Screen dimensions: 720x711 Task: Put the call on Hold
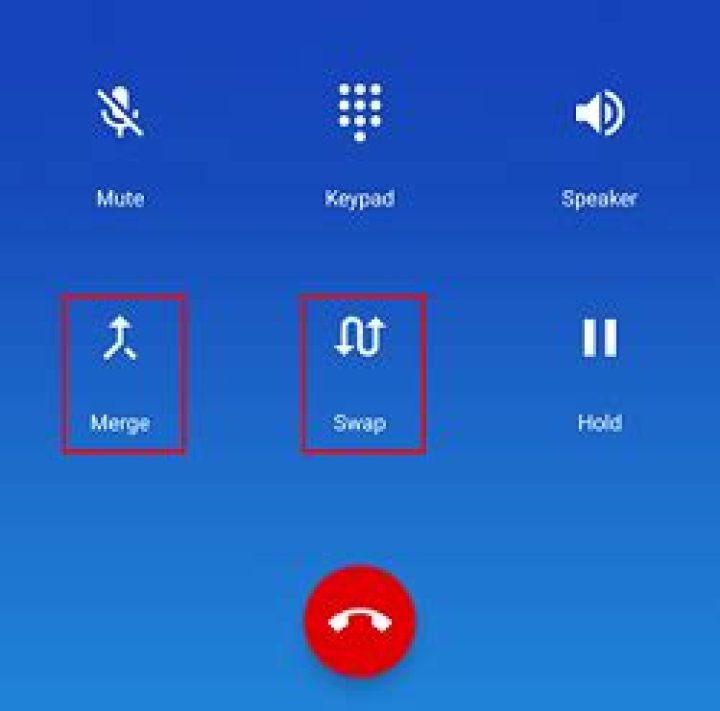click(599, 339)
